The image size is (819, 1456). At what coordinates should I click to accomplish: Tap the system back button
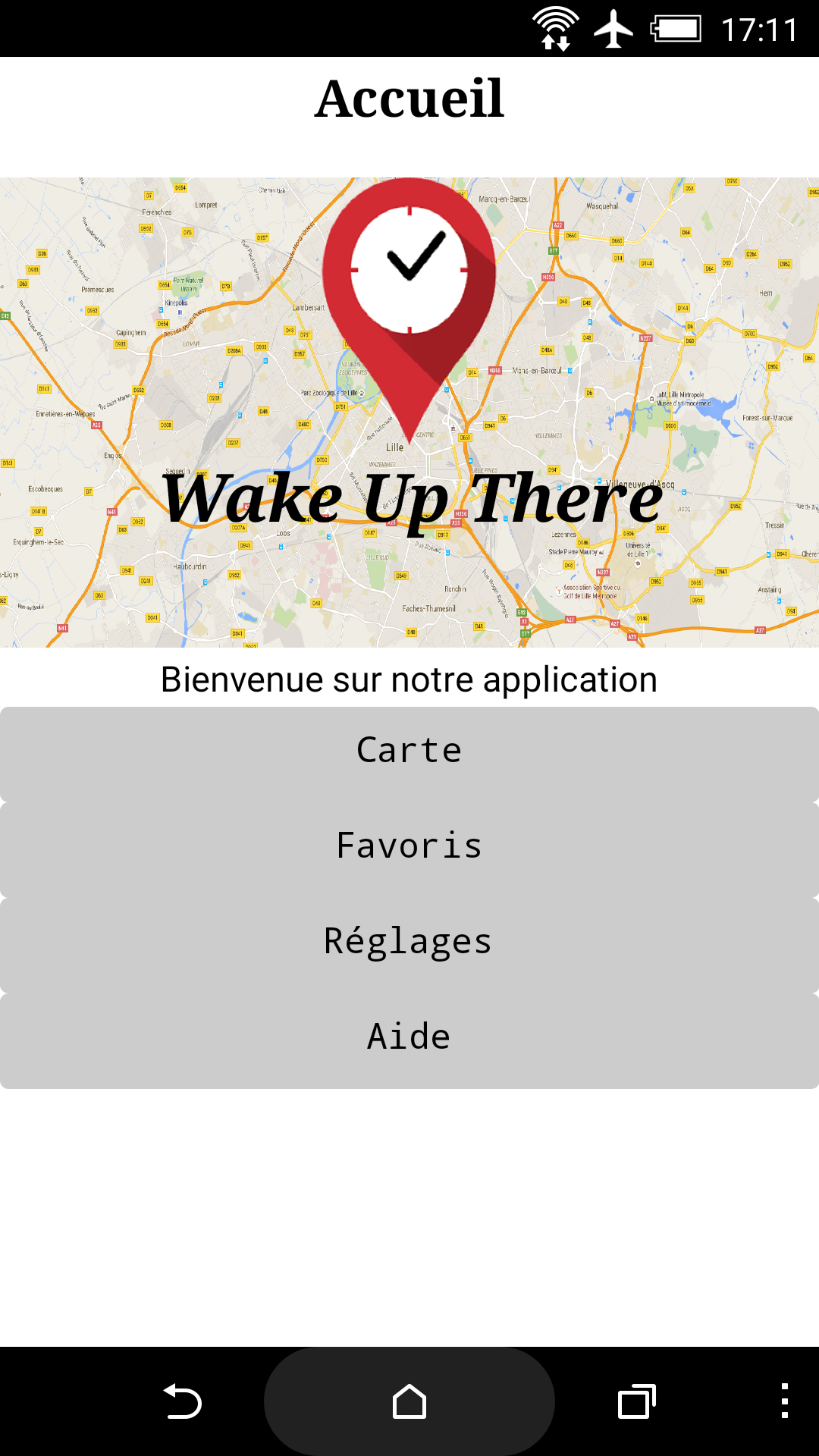[x=183, y=1401]
